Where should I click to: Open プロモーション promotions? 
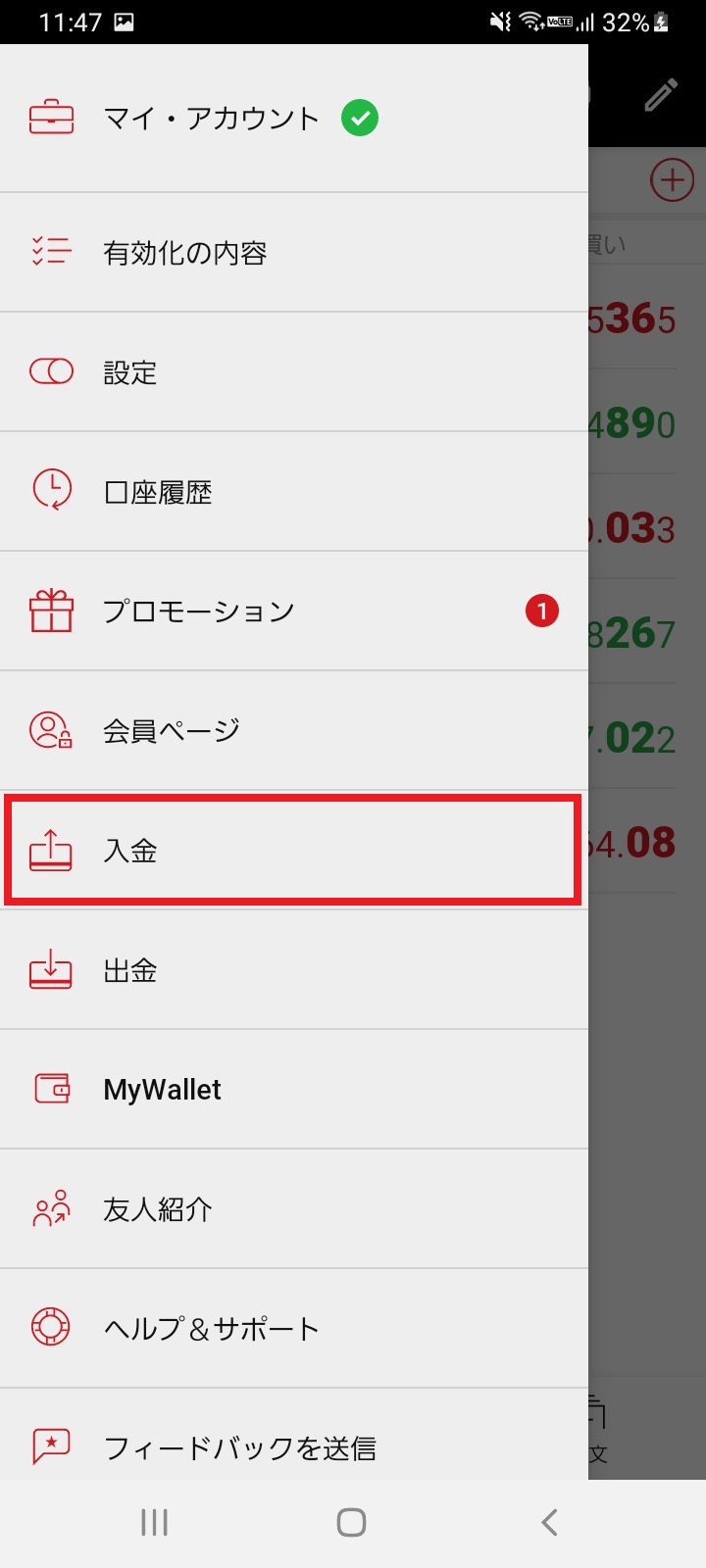[x=294, y=612]
